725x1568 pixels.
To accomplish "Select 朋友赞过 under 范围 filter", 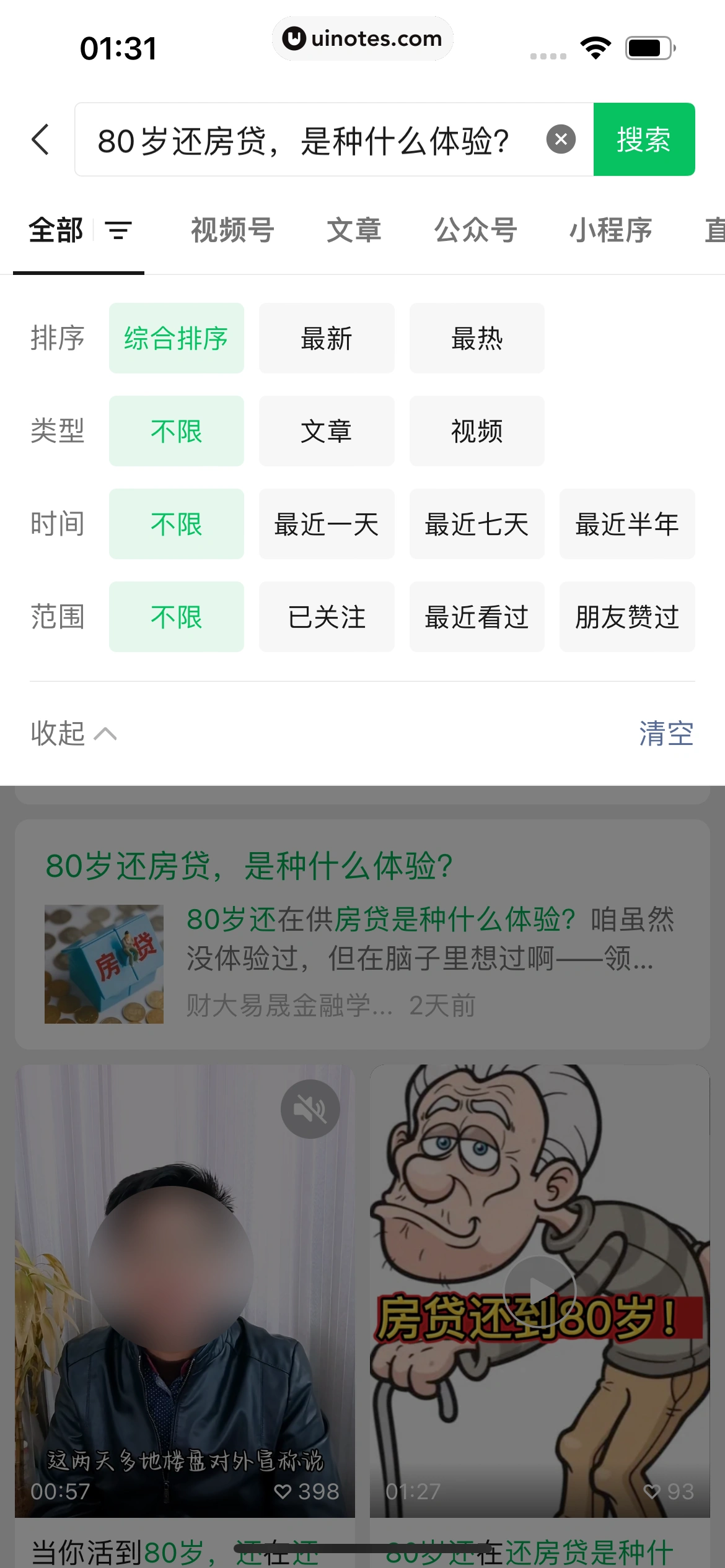I will tap(626, 616).
